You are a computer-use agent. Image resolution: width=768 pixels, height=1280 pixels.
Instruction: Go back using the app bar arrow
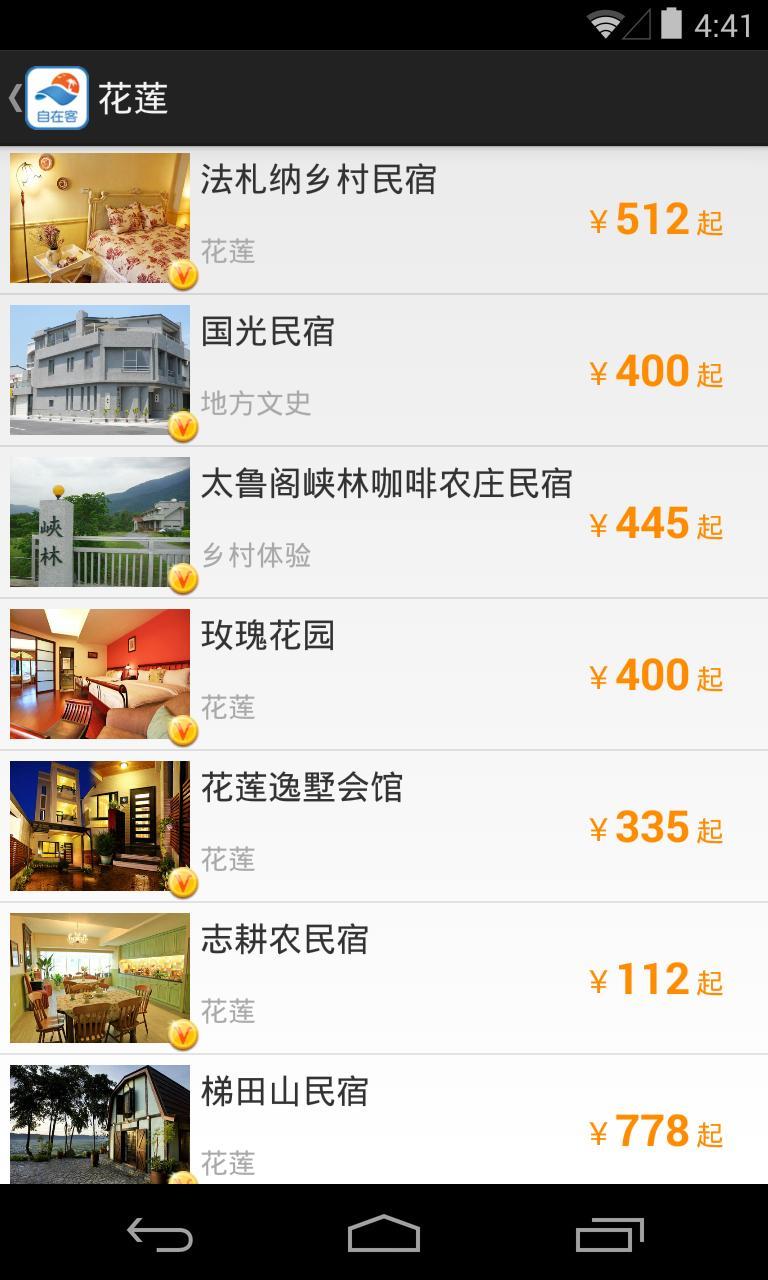coord(16,98)
